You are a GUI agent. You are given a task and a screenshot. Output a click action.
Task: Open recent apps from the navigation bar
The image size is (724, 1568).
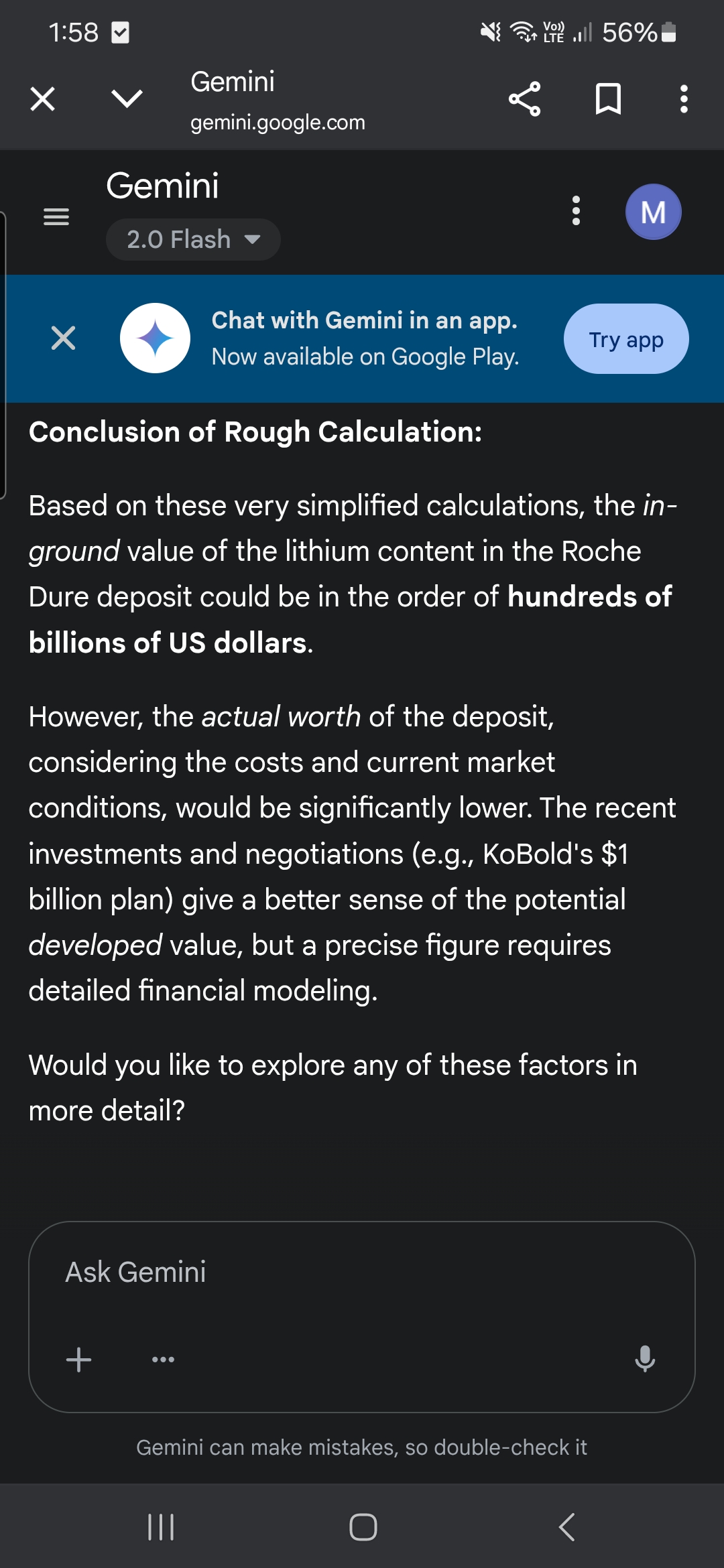tap(161, 1527)
